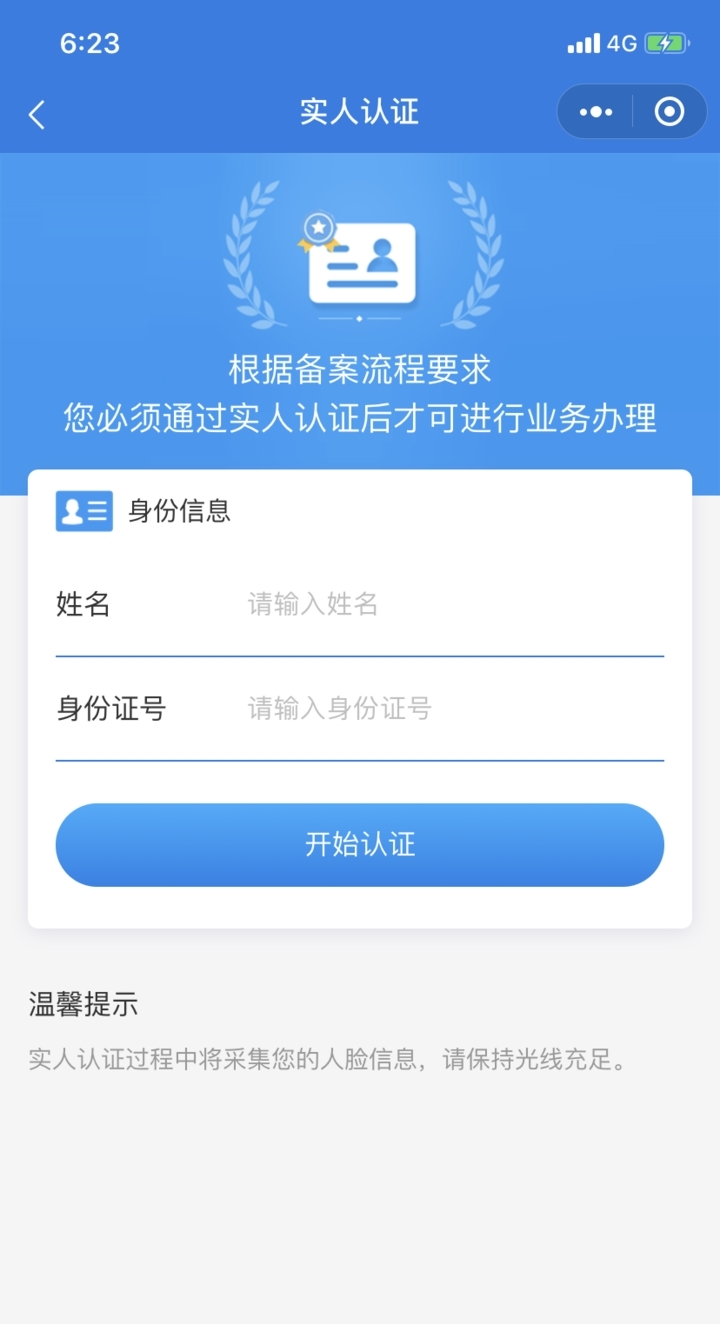Click the face collection notice text
The image size is (720, 1324).
(x=330, y=1062)
